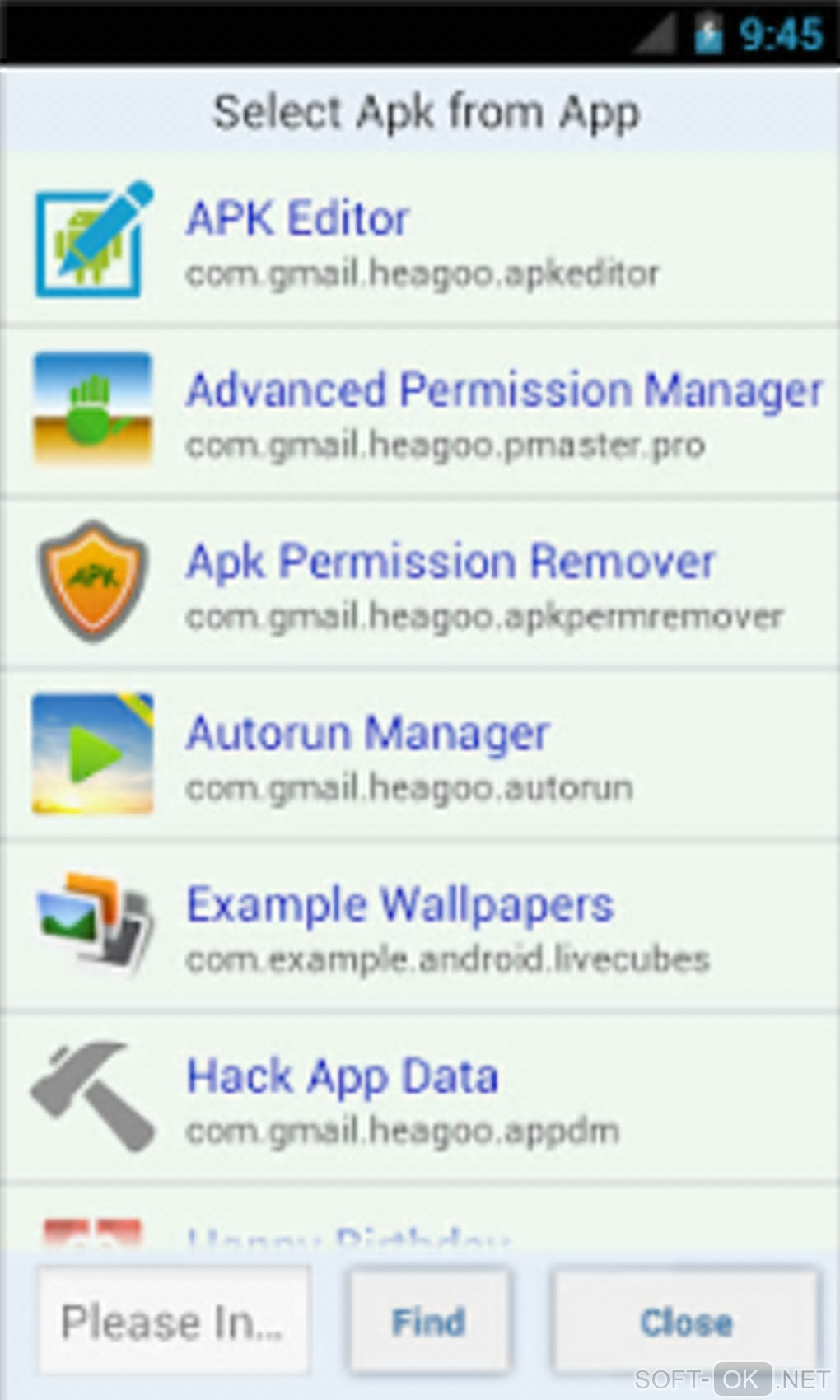The image size is (840, 1400).
Task: Select Autorun Manager app
Action: pos(420,754)
